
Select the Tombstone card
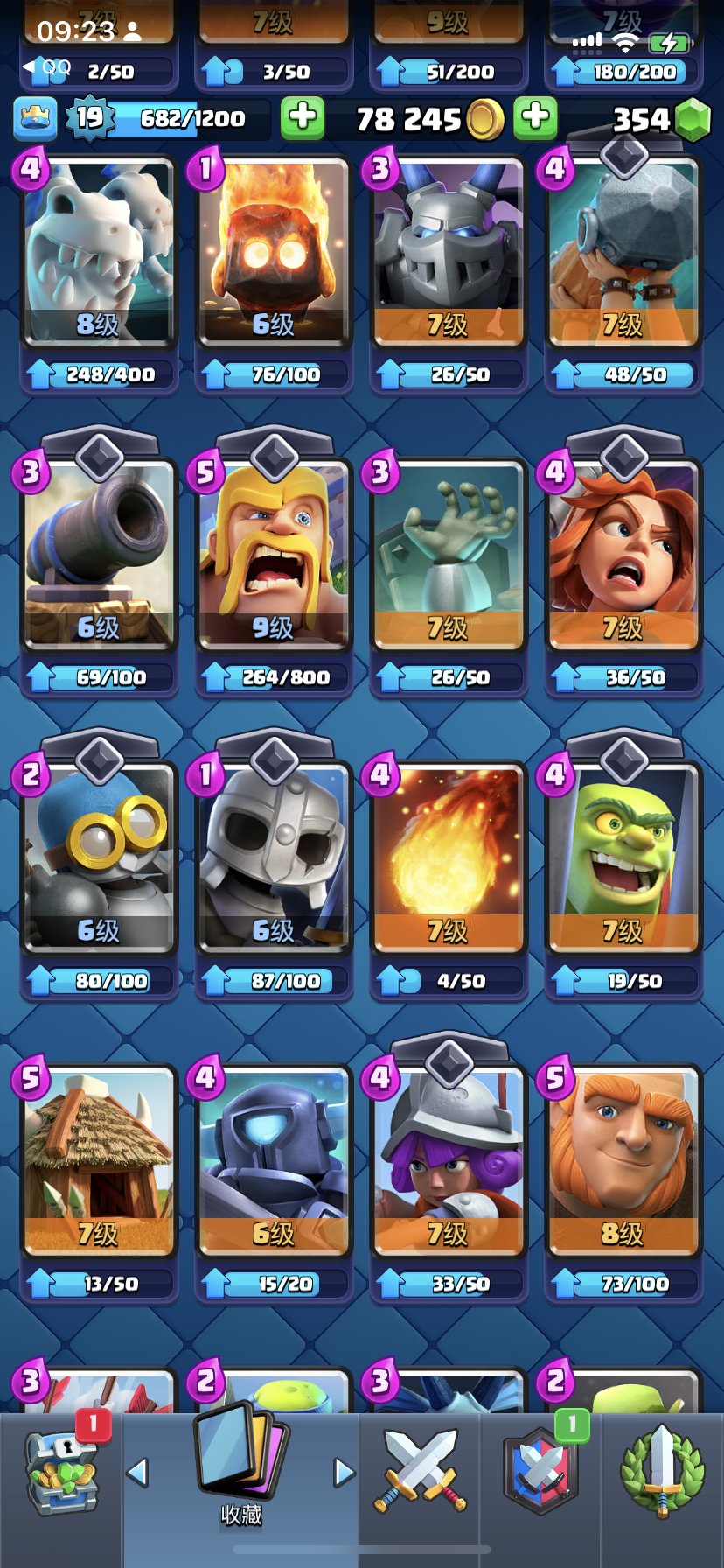(448, 556)
